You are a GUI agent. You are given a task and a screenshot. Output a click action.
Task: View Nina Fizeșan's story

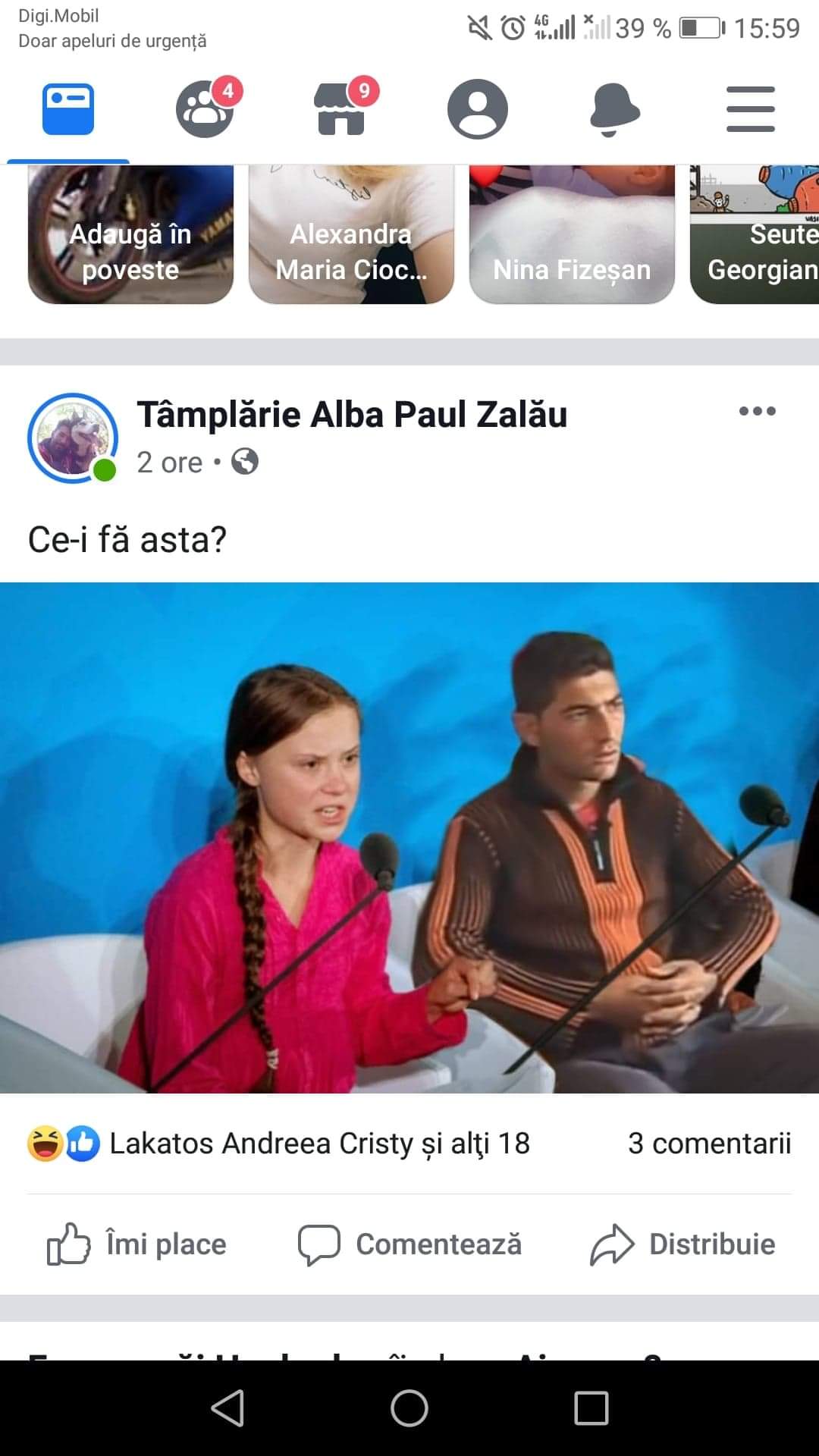pos(572,234)
